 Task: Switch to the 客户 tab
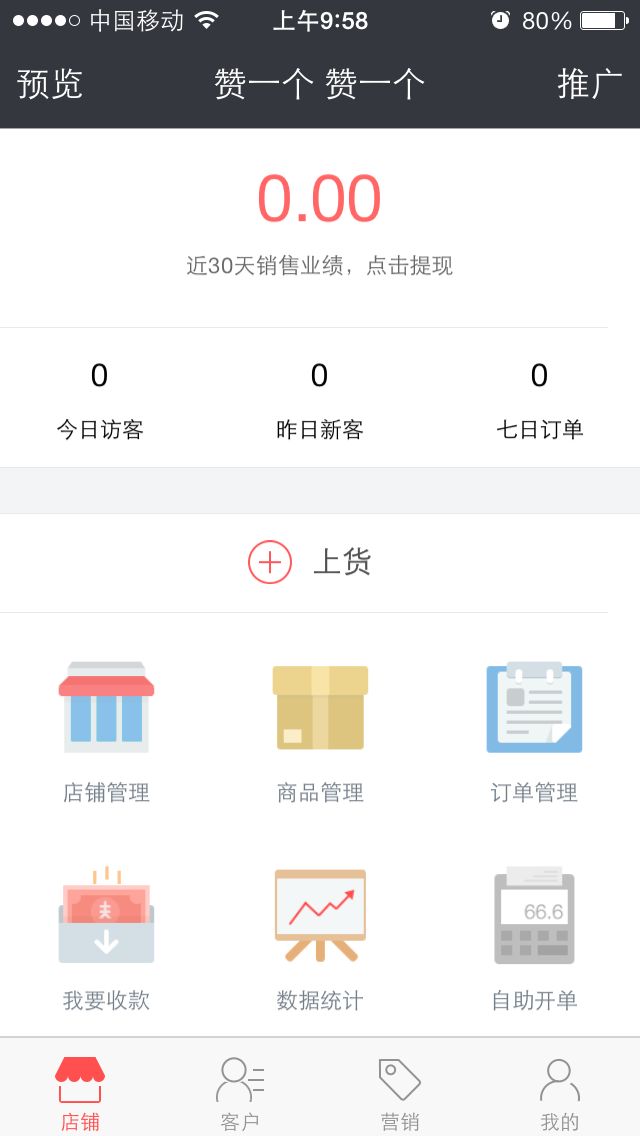click(240, 1092)
